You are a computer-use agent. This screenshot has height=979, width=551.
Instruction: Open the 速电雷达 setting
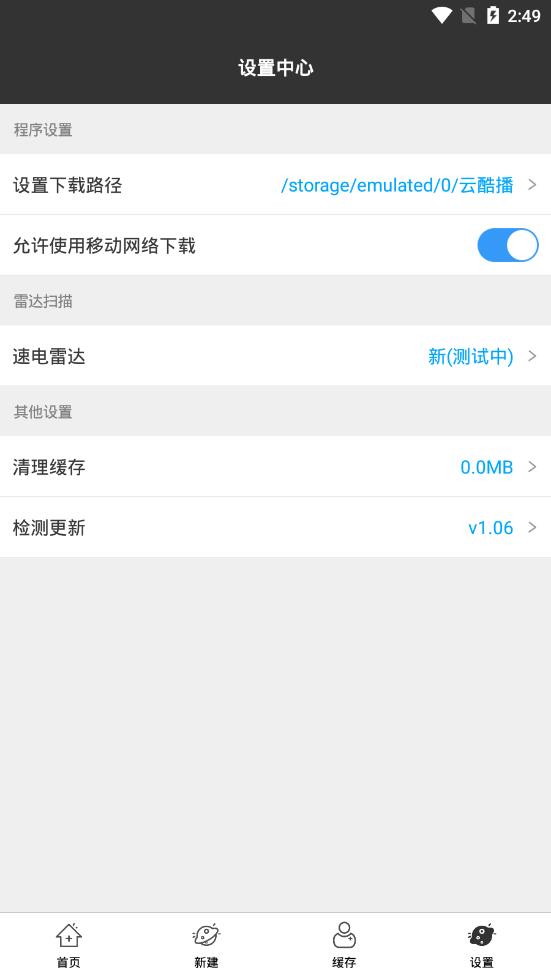275,356
